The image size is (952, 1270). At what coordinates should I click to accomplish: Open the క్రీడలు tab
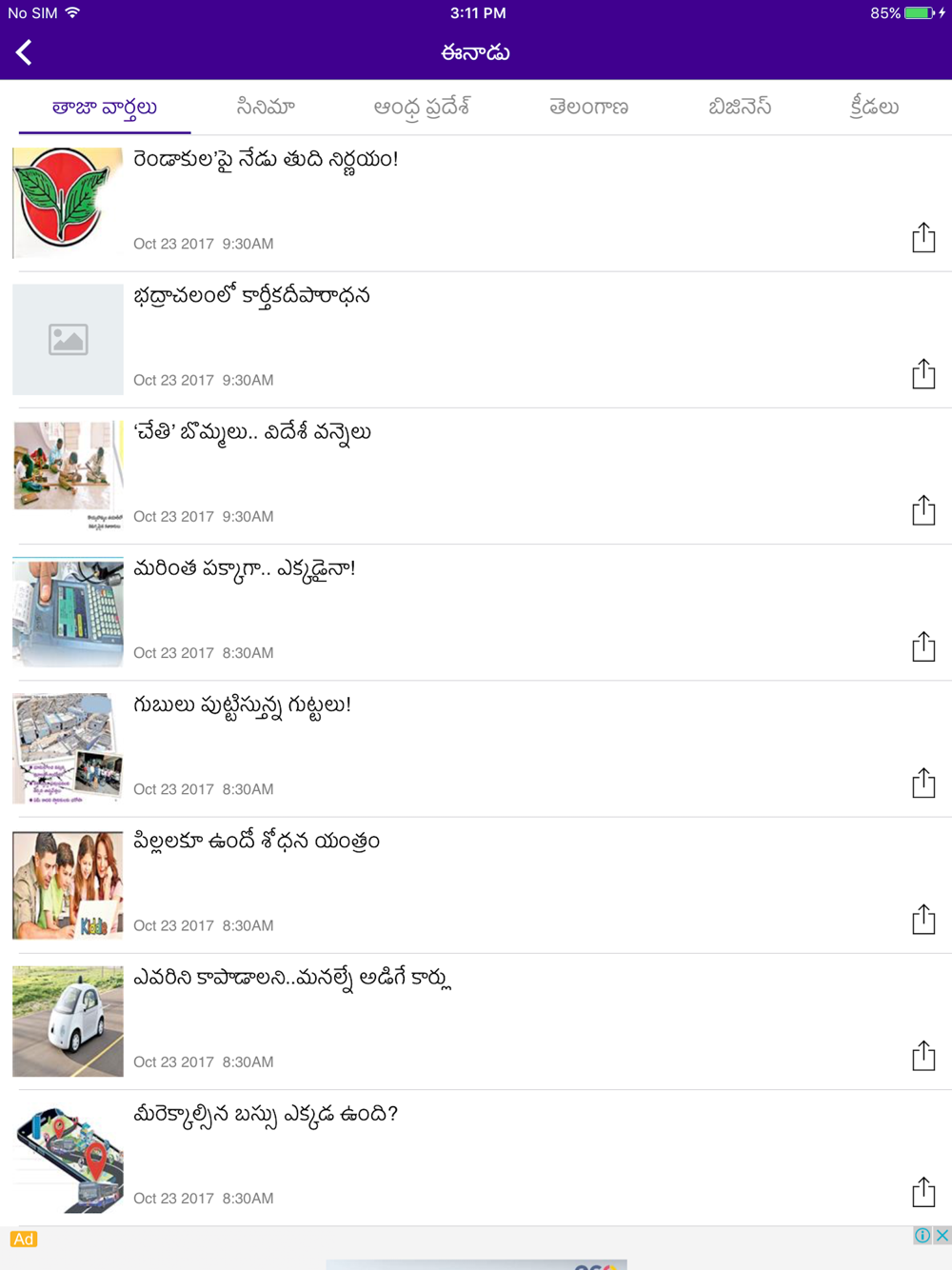point(874,107)
